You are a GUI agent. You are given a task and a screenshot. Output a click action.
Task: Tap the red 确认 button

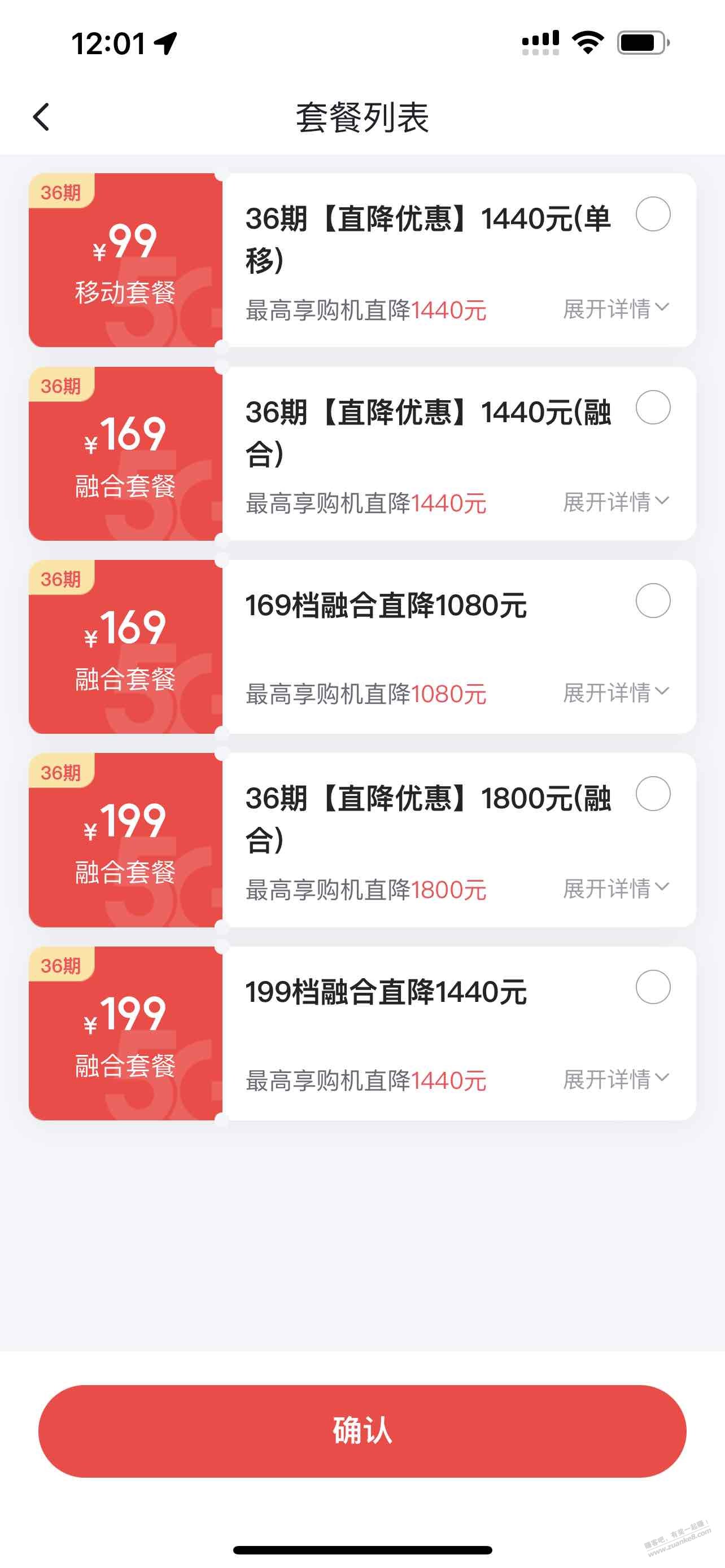coord(362,1430)
